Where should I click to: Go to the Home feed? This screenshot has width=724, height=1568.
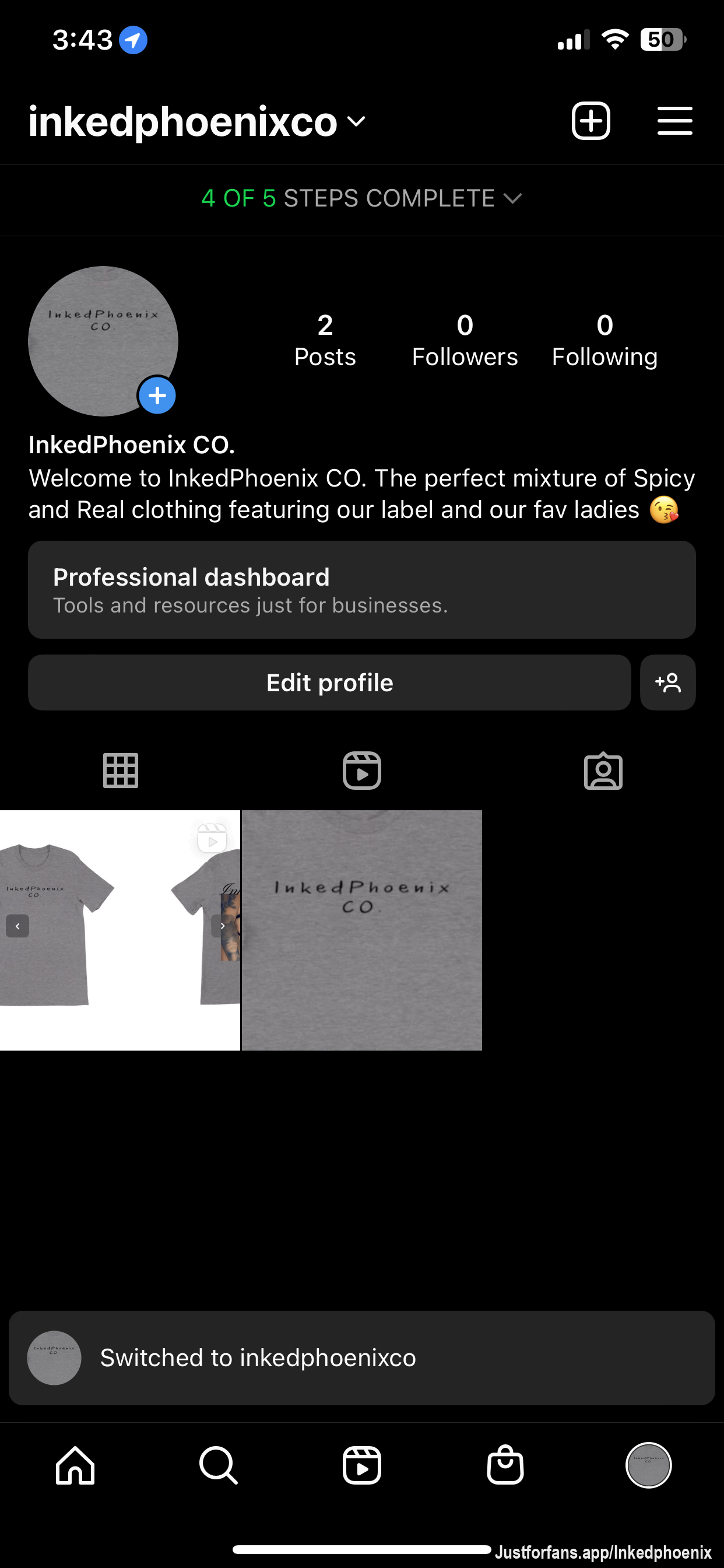click(75, 1465)
